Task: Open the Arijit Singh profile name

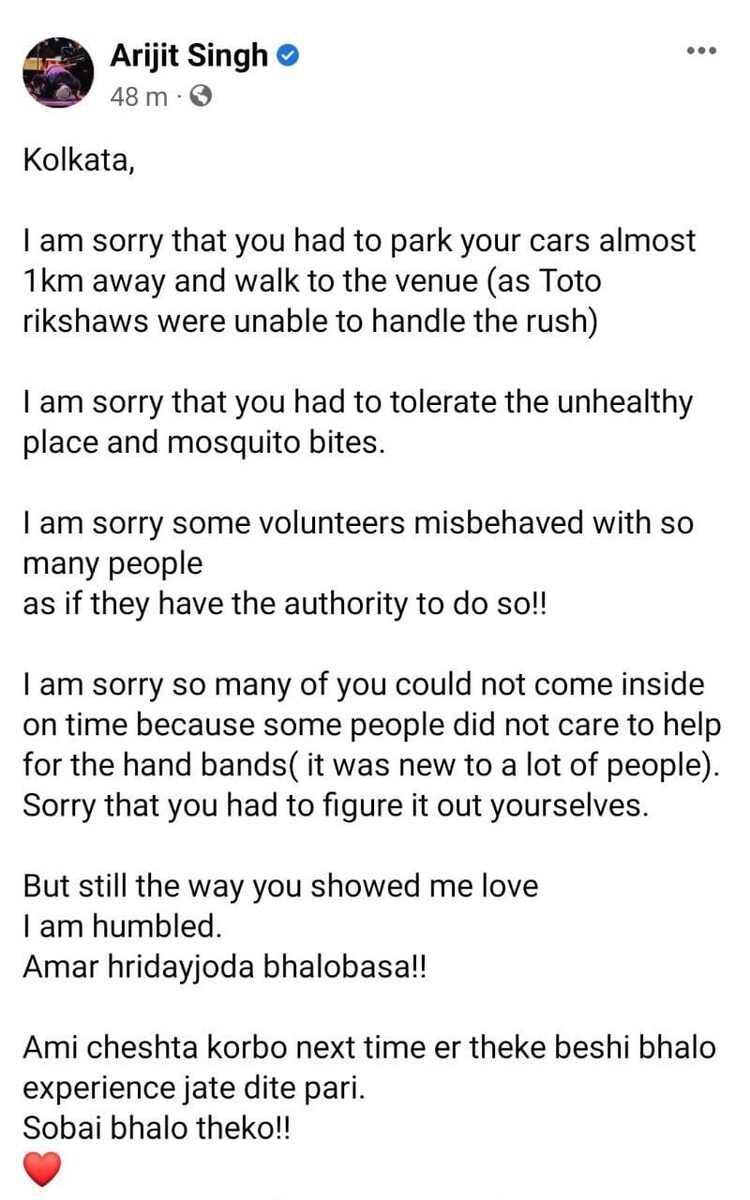Action: pyautogui.click(x=190, y=56)
